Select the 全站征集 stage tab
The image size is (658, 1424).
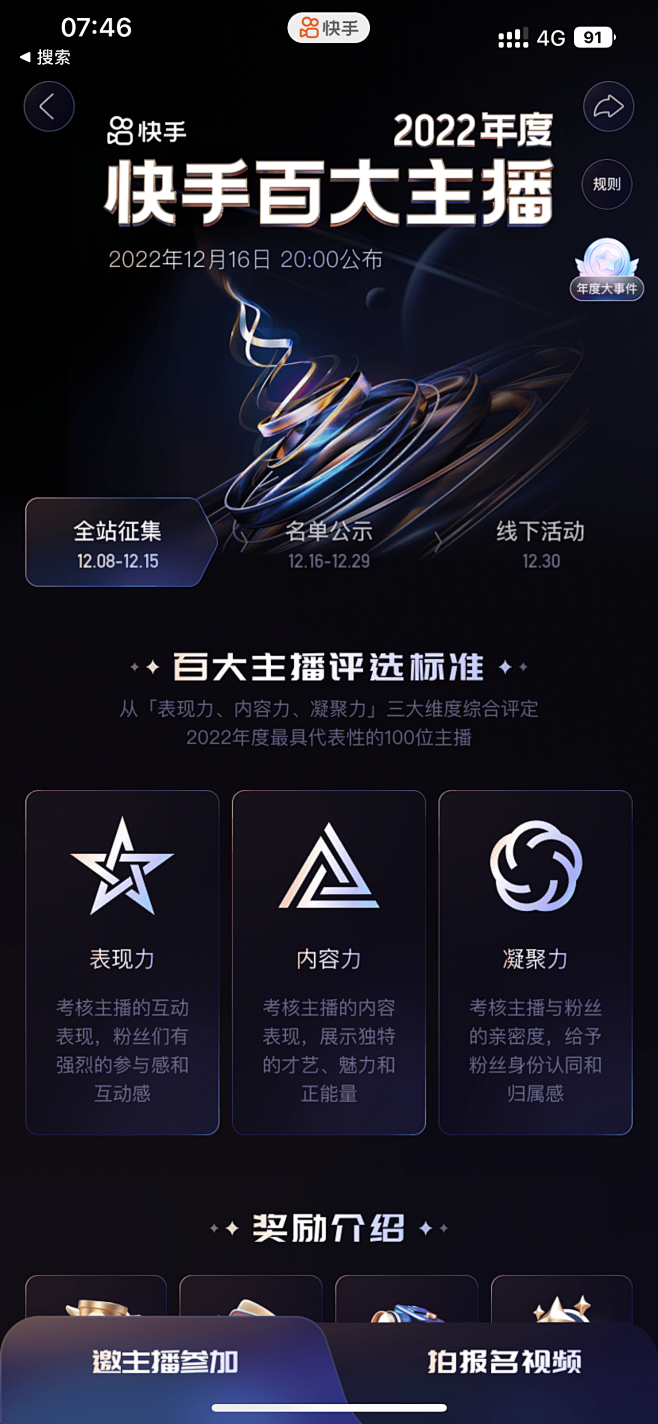[120, 542]
